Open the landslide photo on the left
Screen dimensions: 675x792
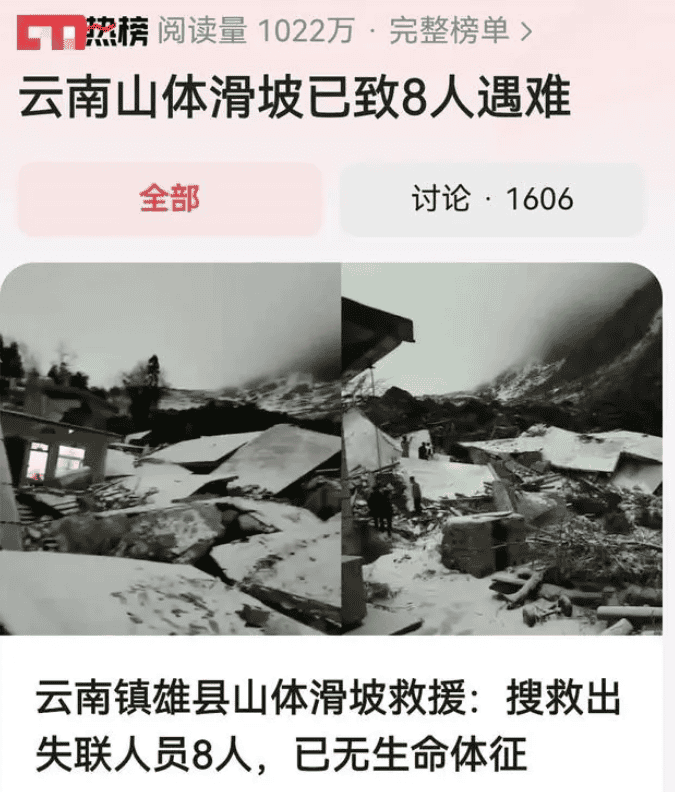point(171,448)
